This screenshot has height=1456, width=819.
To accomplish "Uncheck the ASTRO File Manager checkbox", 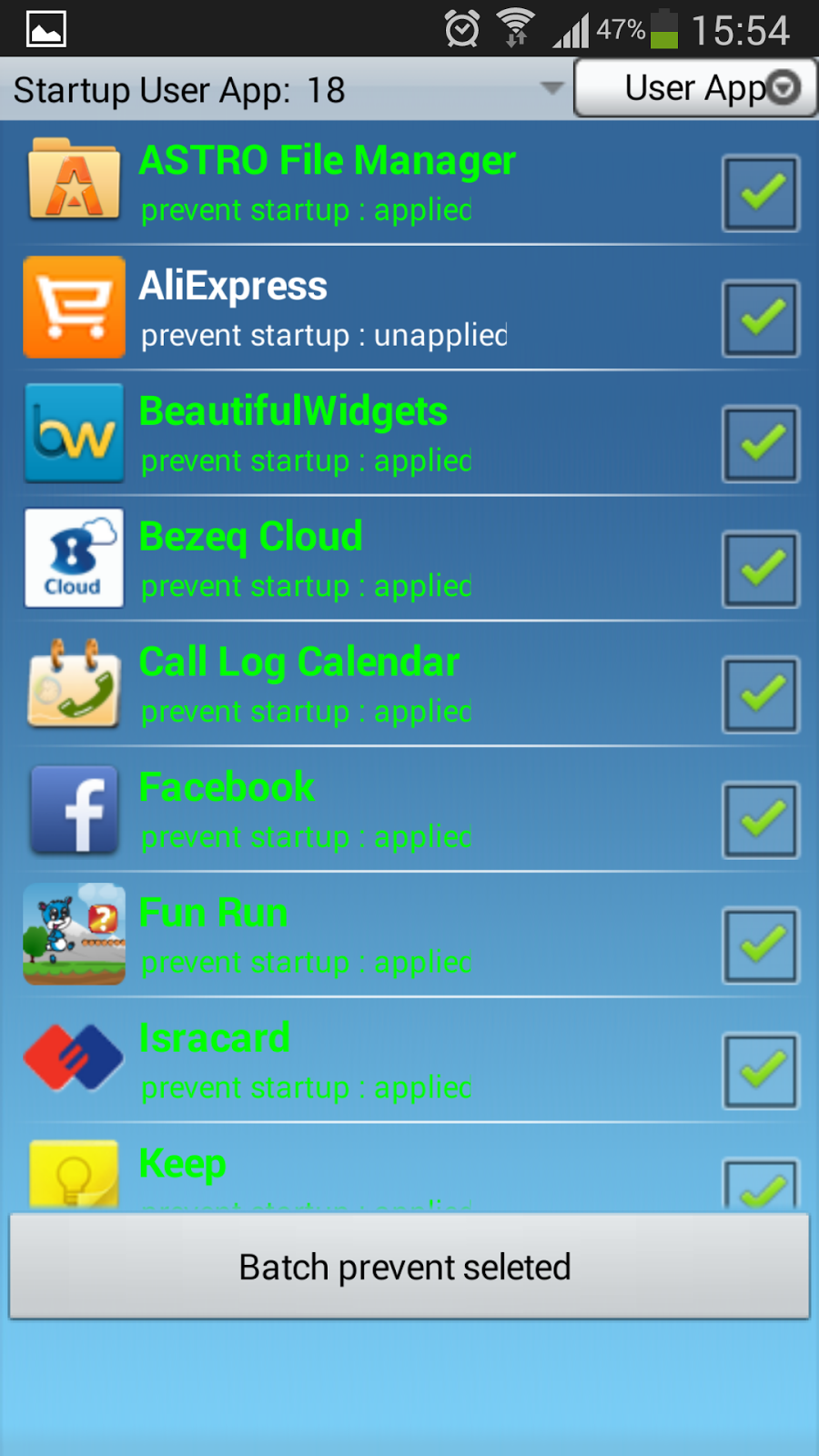I will tap(761, 193).
